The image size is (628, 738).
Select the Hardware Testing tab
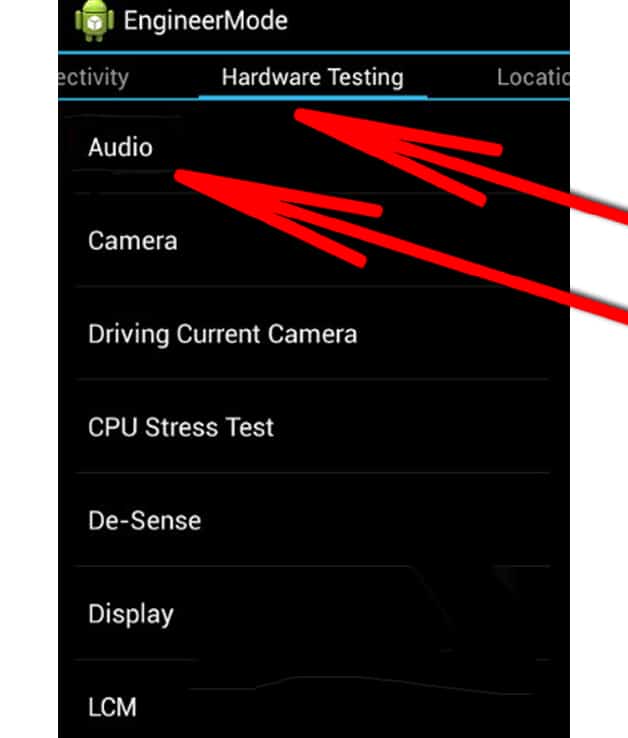coord(312,77)
